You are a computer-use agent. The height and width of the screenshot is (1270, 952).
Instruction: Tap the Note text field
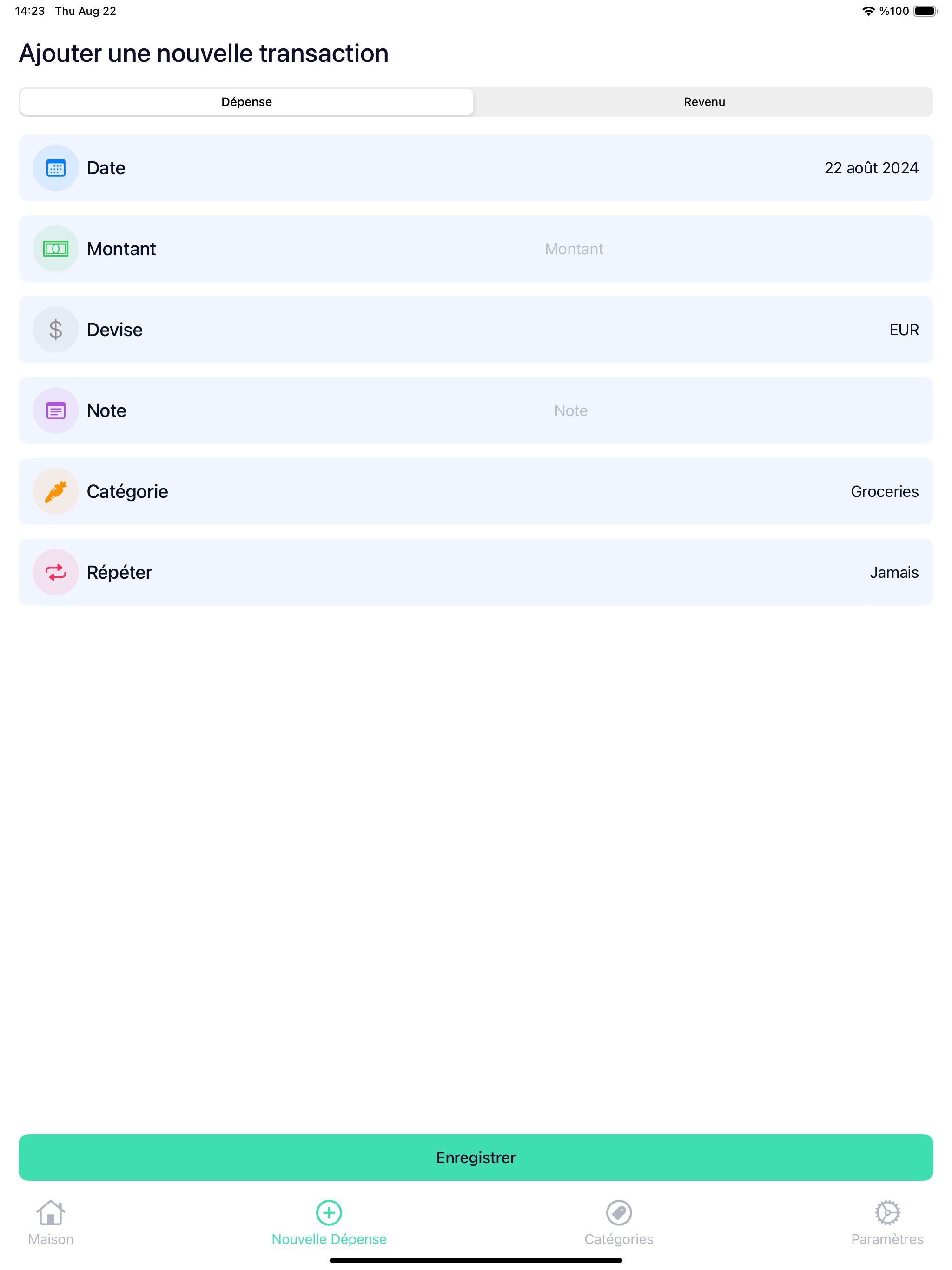[571, 410]
